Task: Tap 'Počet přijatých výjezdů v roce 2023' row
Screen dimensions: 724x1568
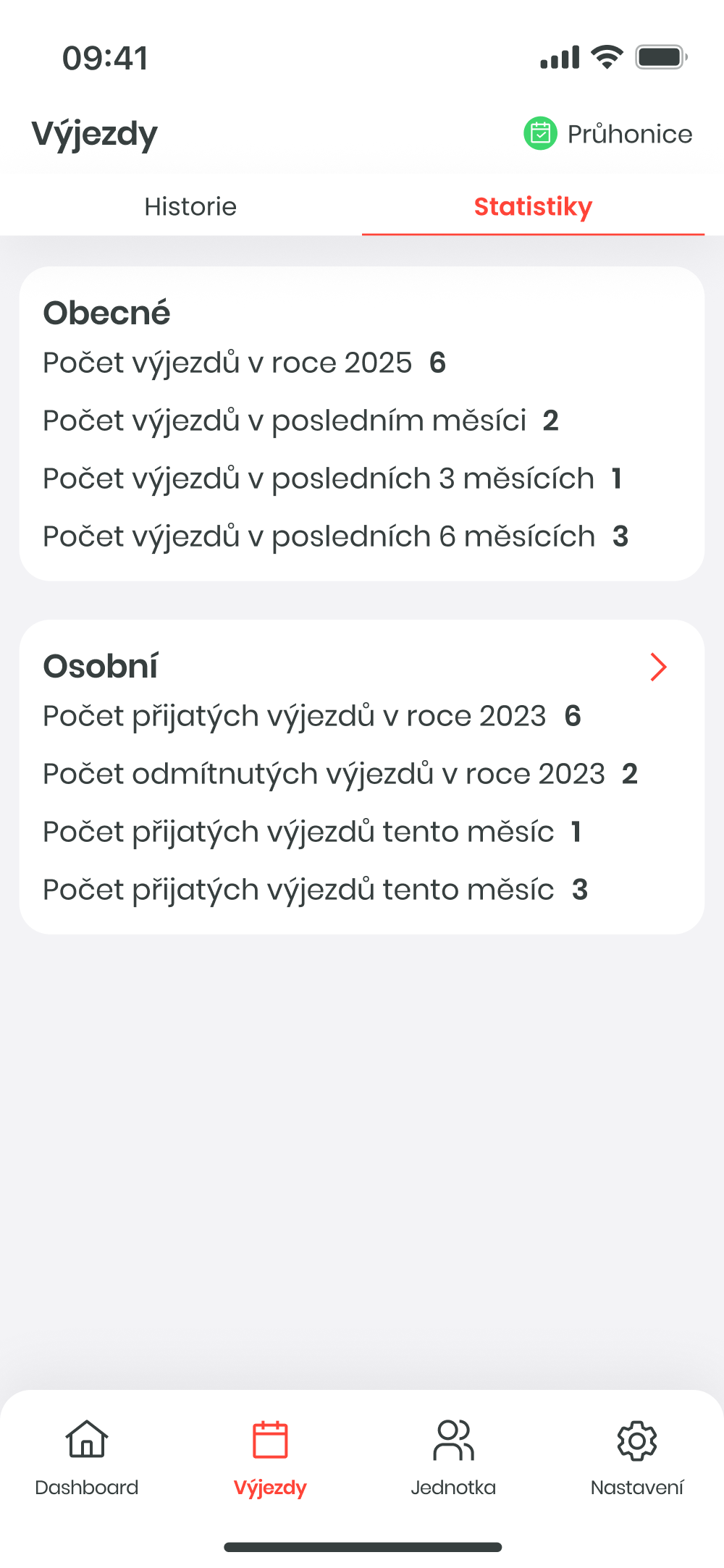Action: pos(311,715)
